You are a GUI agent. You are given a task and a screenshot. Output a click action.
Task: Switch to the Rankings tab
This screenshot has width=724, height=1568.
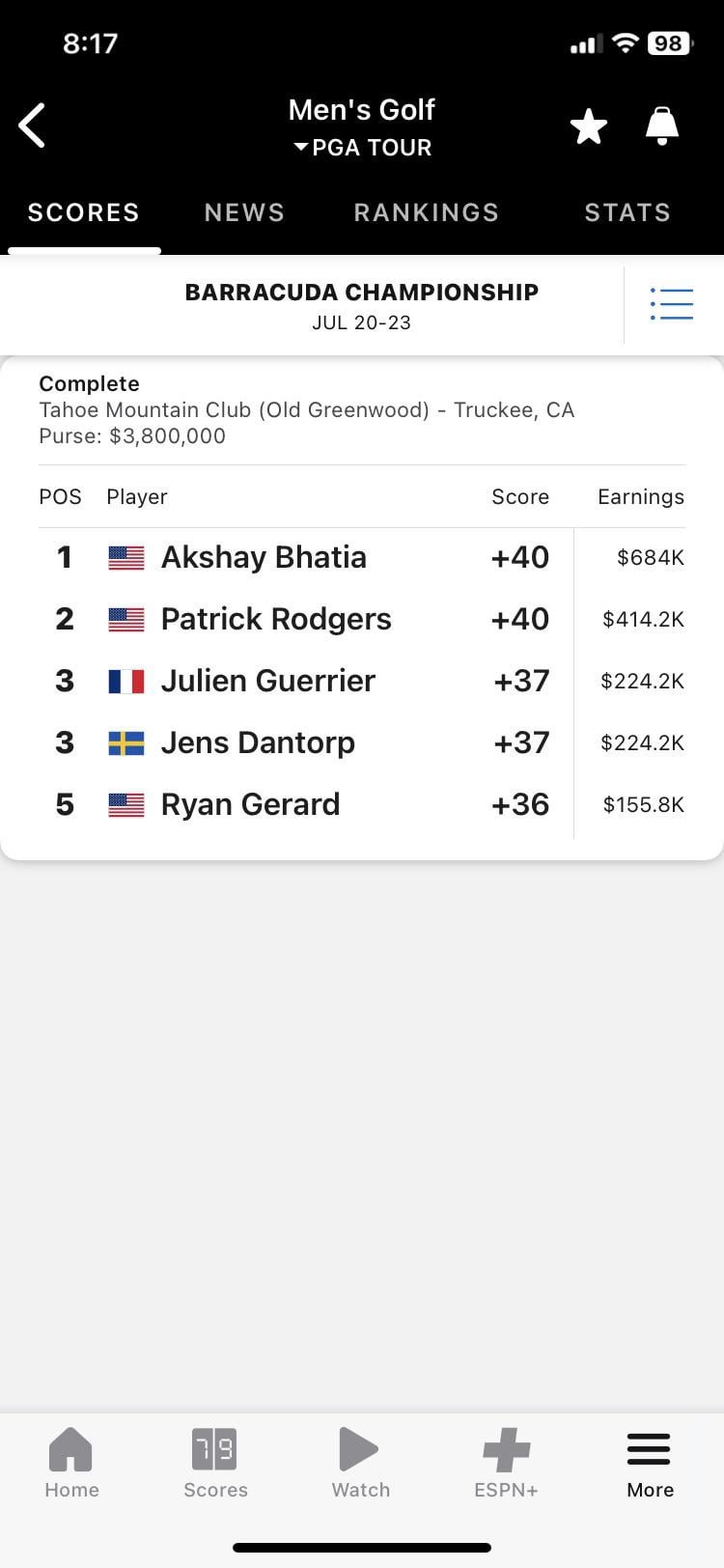(x=427, y=212)
